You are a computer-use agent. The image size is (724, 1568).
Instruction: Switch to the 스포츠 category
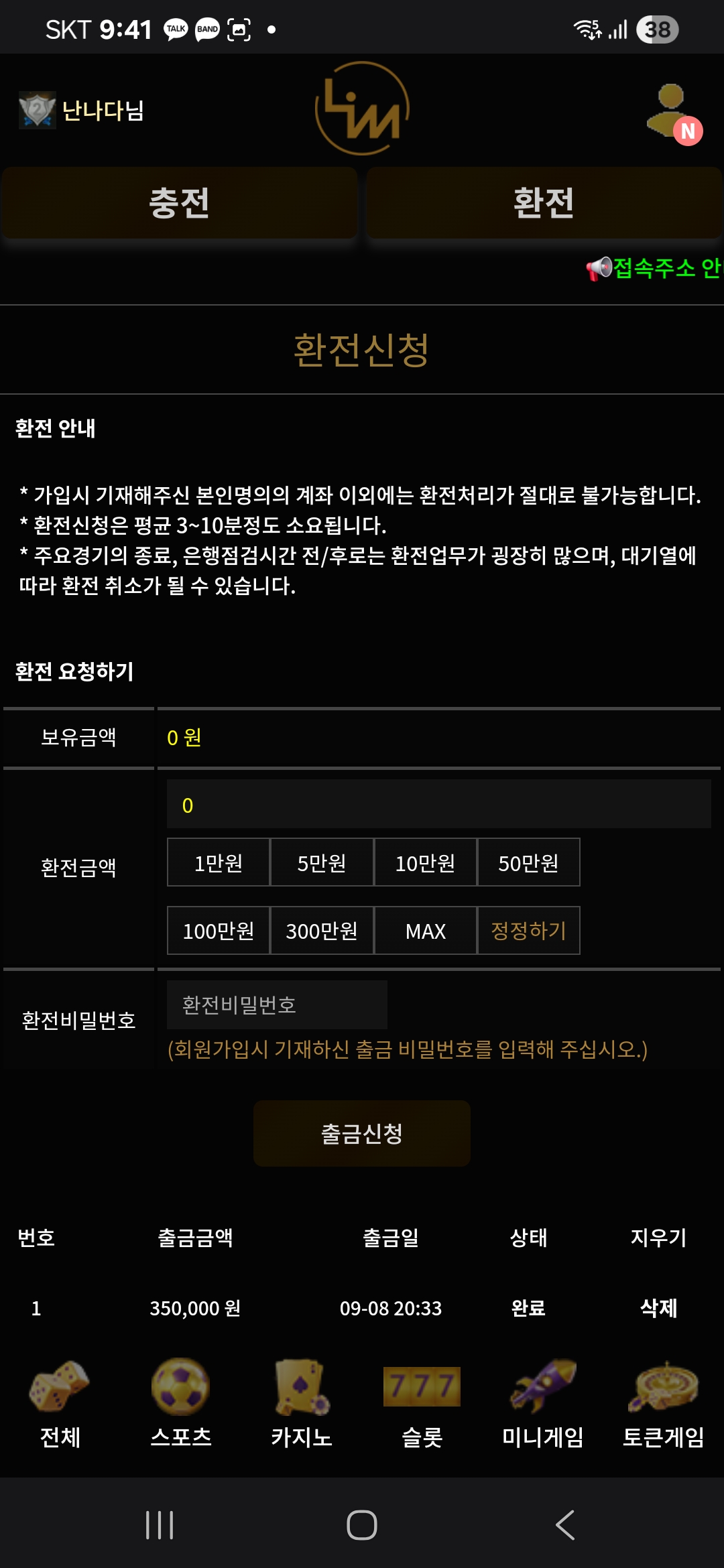[181, 1399]
